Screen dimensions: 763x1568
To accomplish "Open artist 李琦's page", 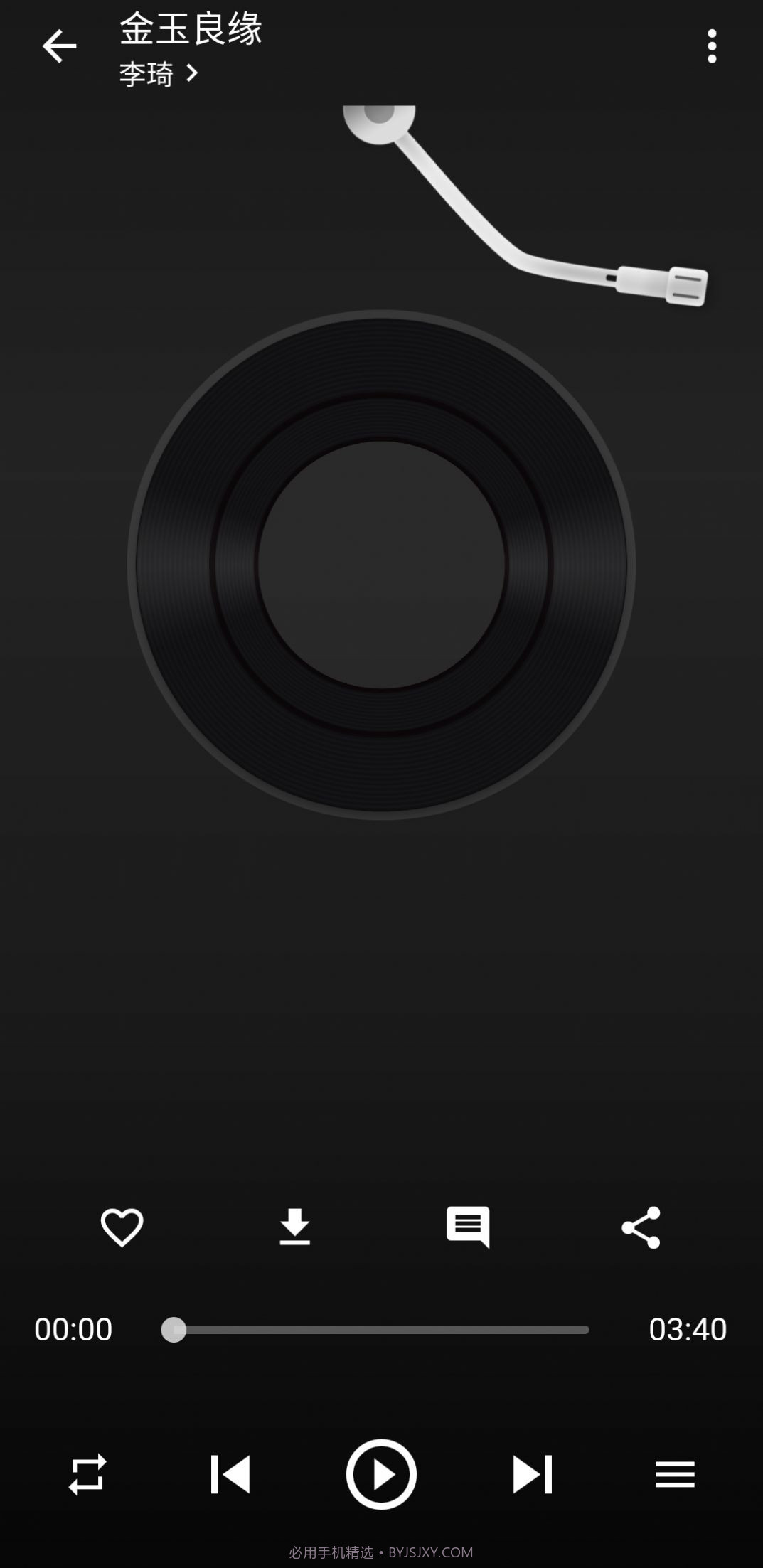I will pos(158,74).
